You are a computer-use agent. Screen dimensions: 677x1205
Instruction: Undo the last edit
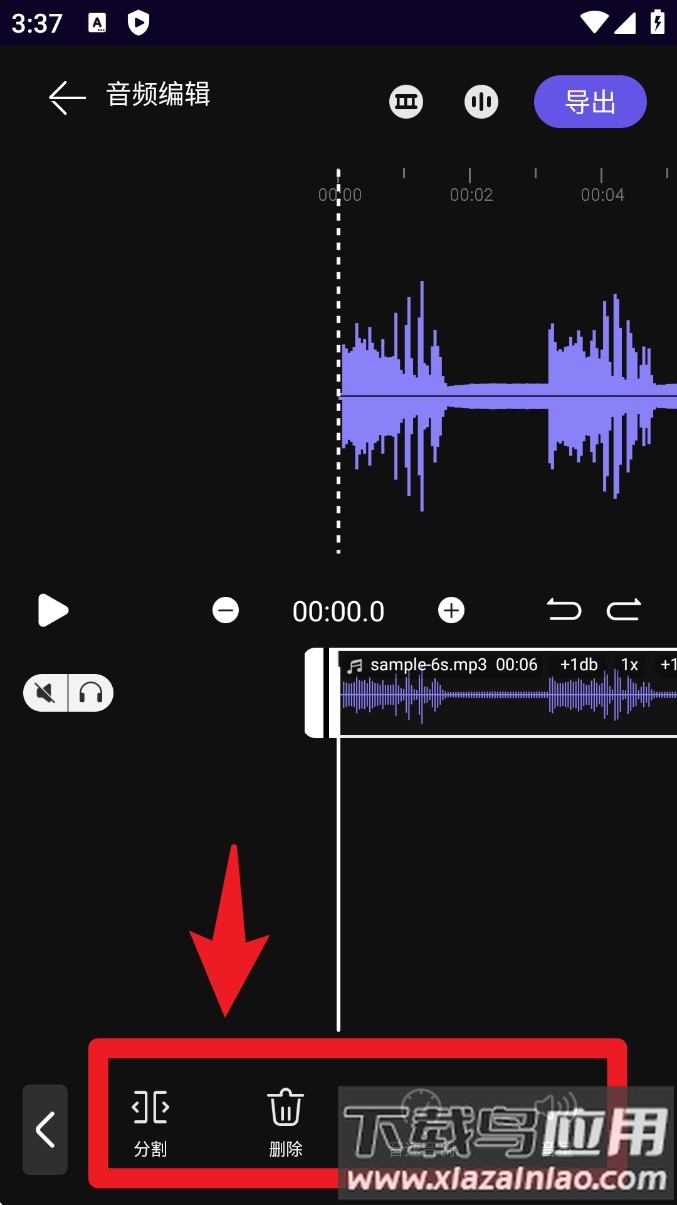(x=564, y=609)
